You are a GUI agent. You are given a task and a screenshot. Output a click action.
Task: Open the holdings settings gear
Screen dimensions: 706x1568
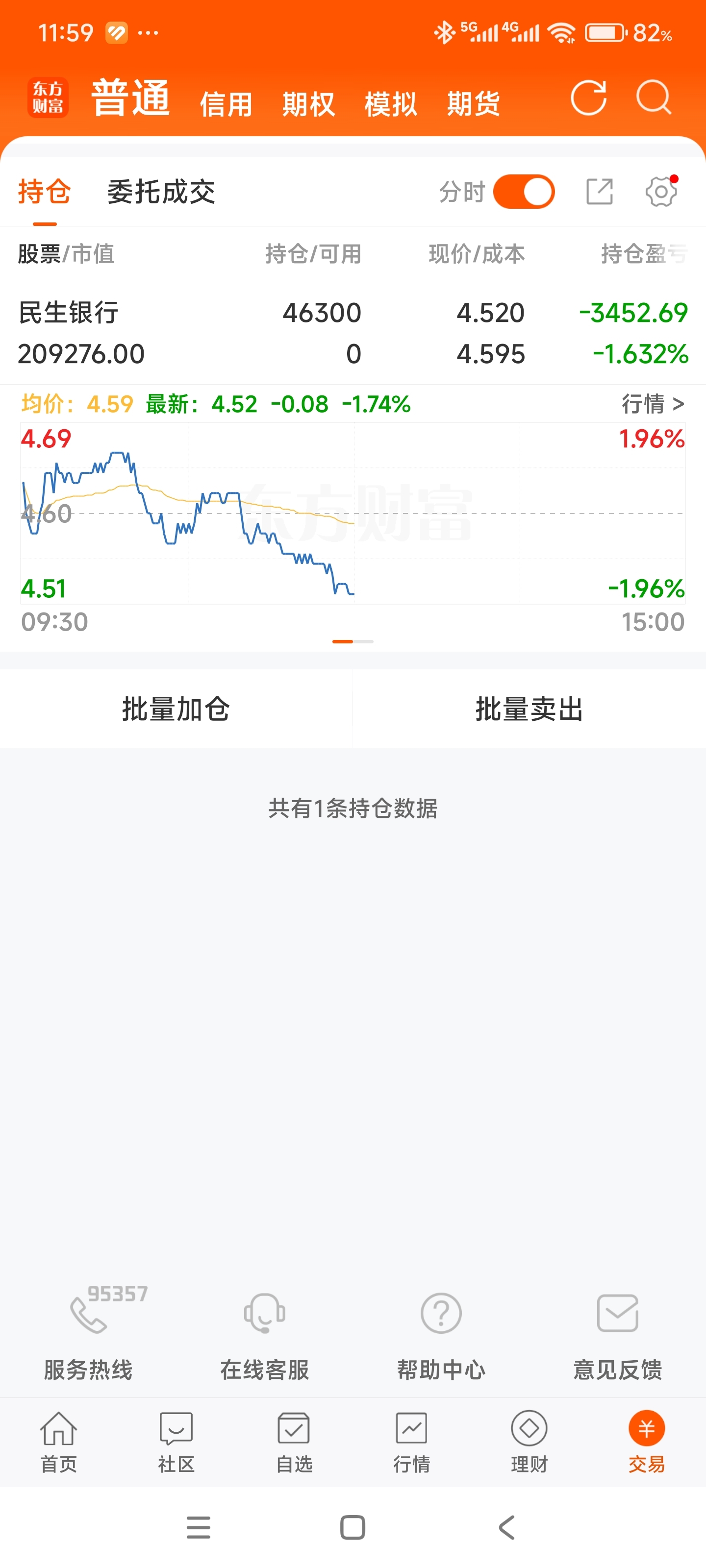tap(661, 192)
